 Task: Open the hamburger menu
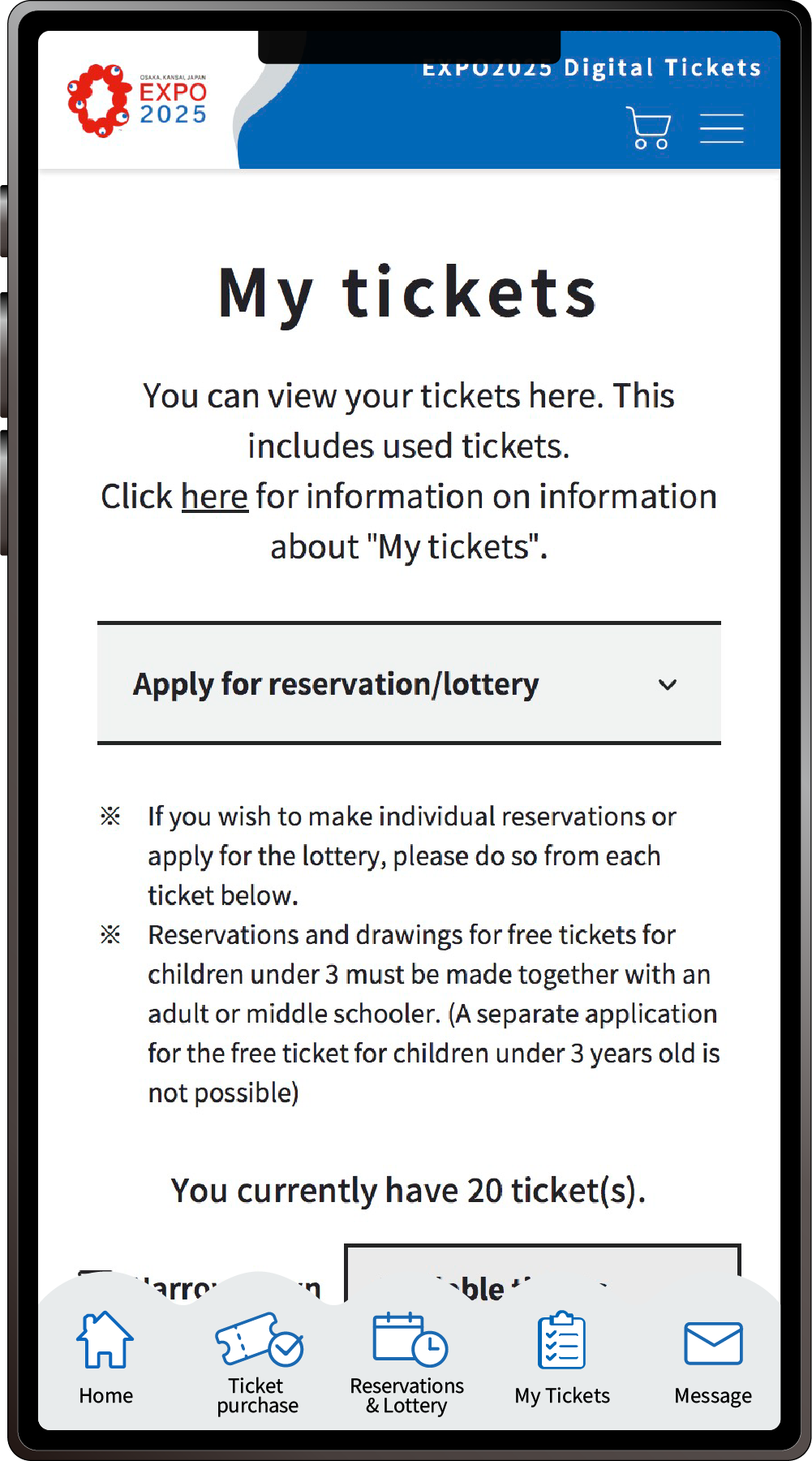tap(722, 128)
